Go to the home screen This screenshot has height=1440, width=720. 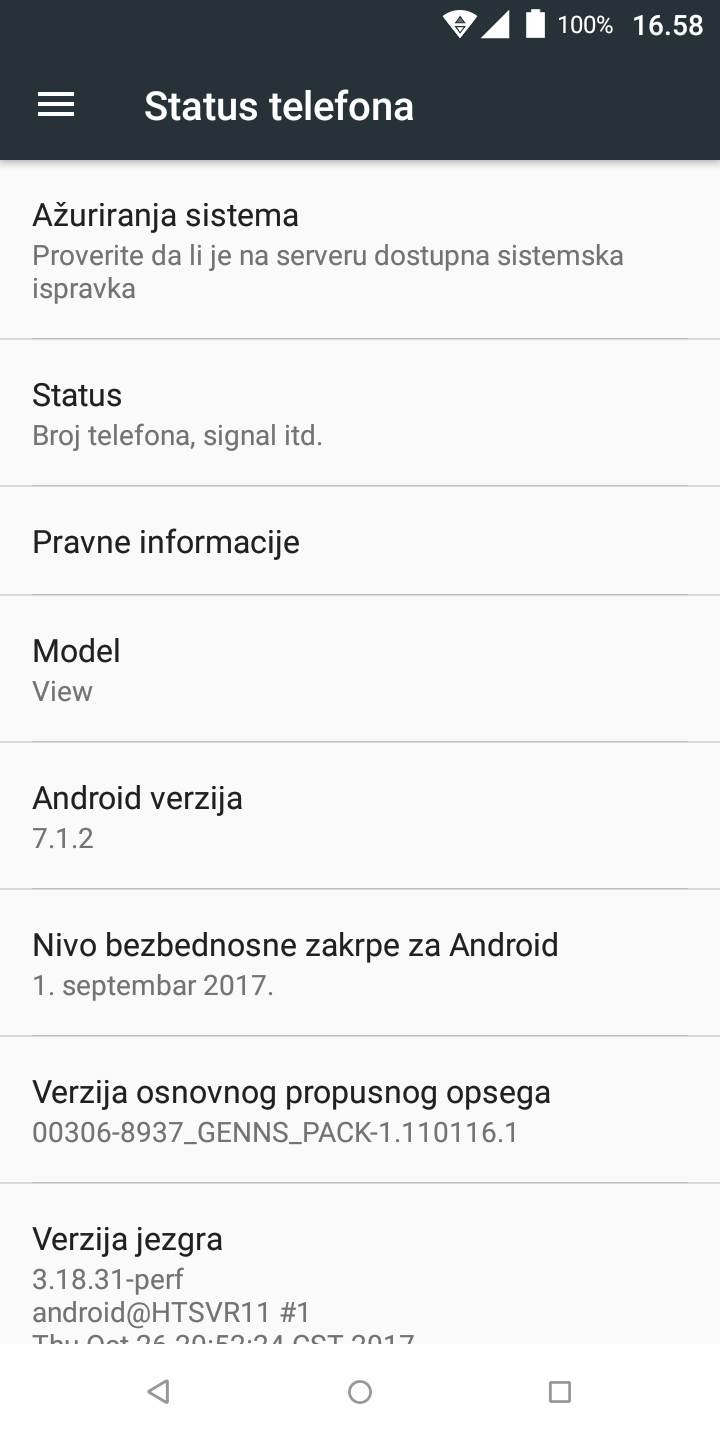tap(360, 1391)
